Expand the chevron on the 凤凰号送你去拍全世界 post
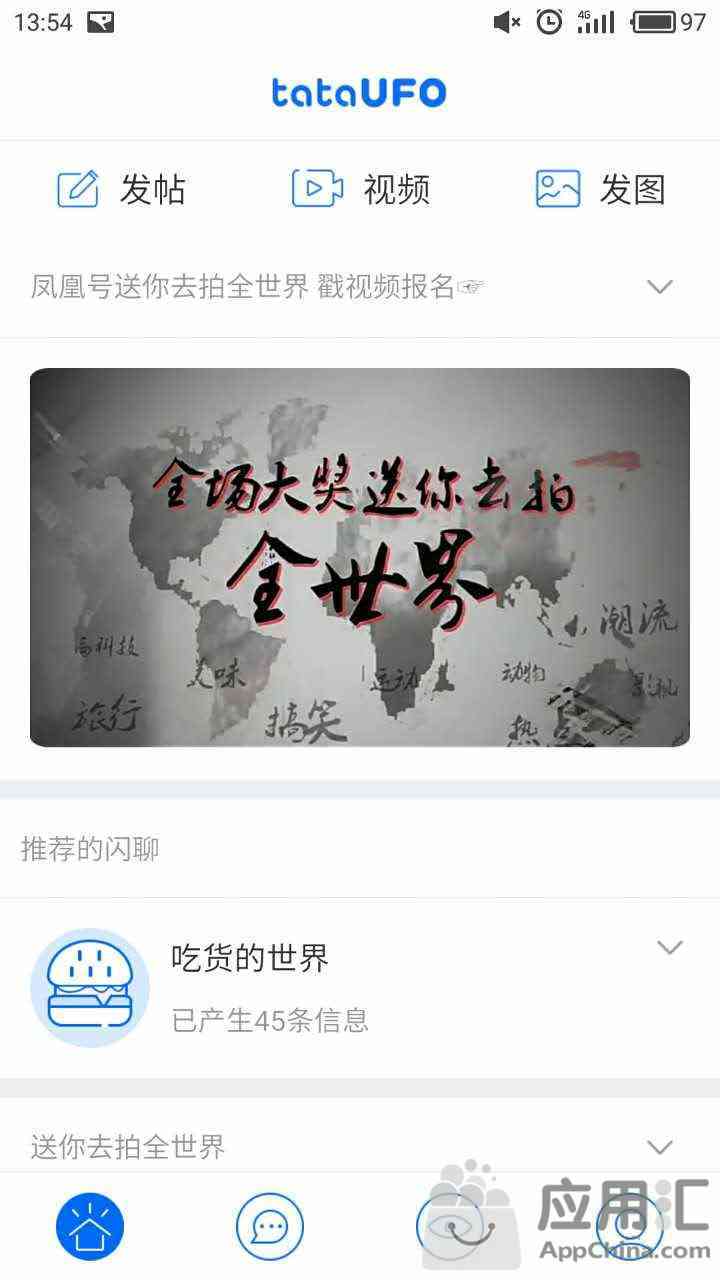 pos(659,287)
